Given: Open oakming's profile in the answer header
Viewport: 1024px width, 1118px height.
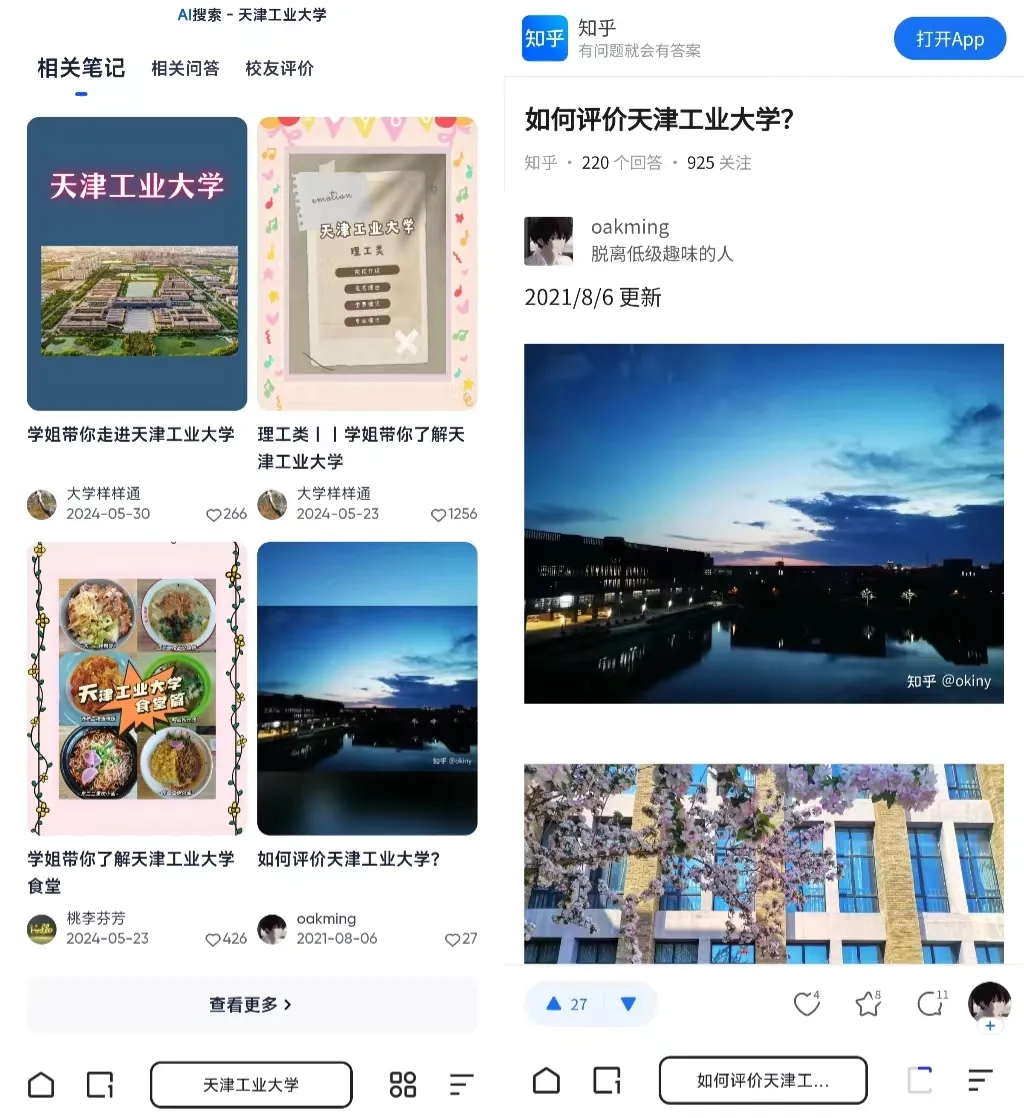Looking at the screenshot, I should (x=630, y=227).
